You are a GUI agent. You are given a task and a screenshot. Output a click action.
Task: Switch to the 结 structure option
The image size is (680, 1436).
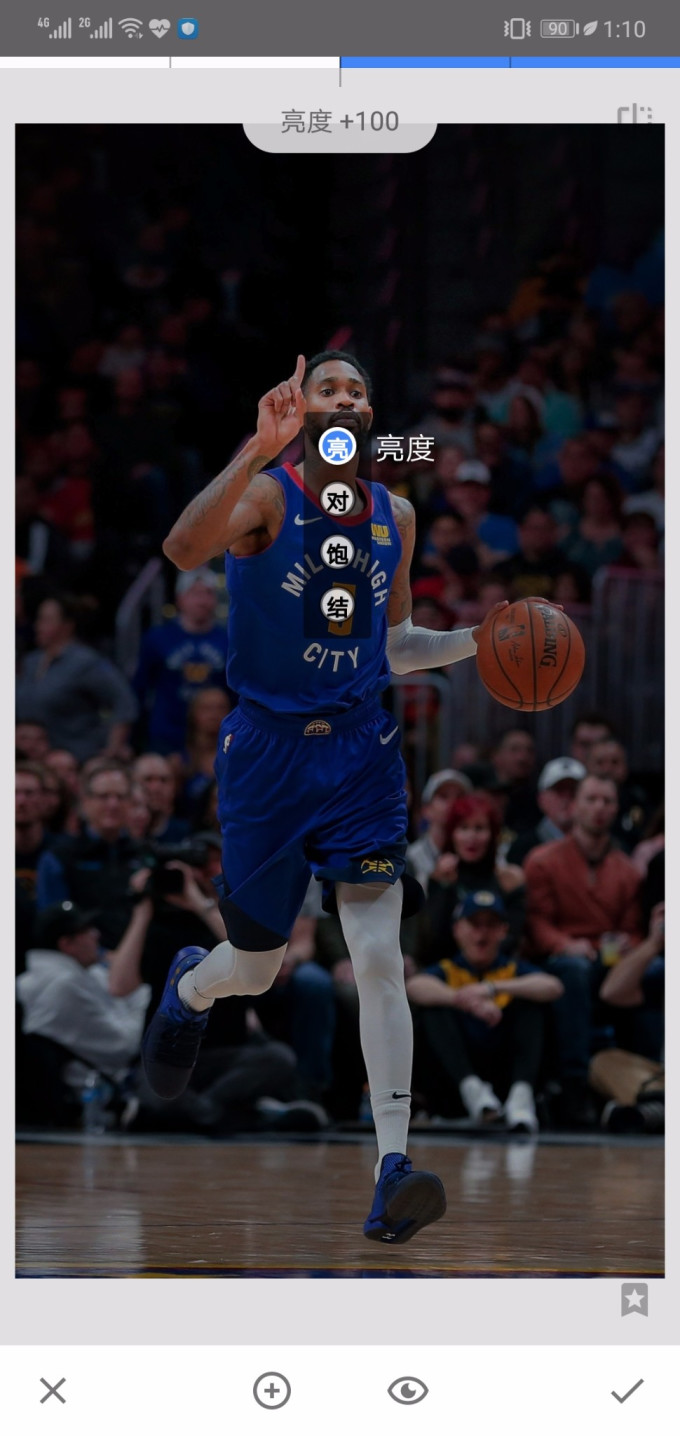[338, 604]
